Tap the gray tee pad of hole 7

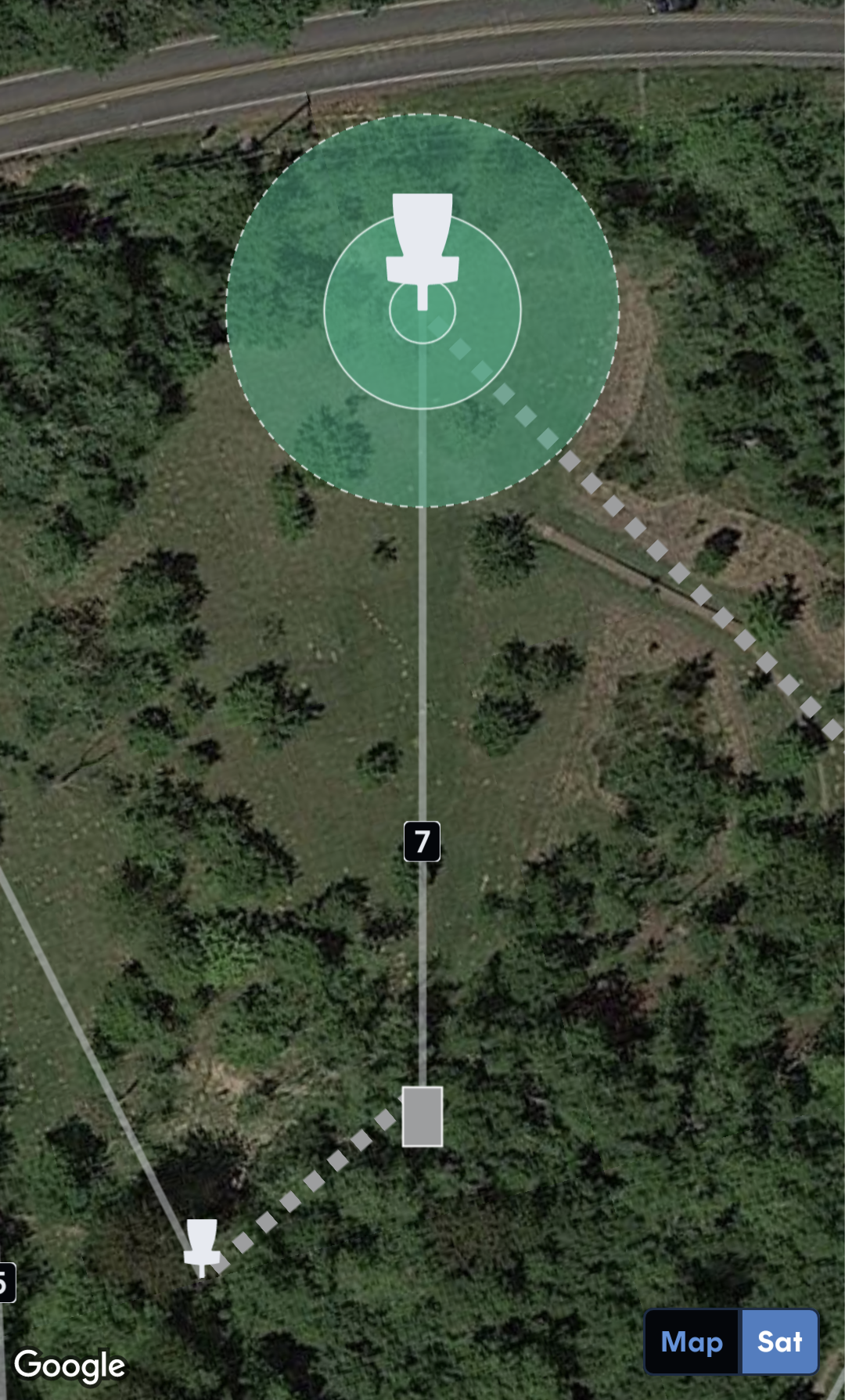coord(422,1117)
